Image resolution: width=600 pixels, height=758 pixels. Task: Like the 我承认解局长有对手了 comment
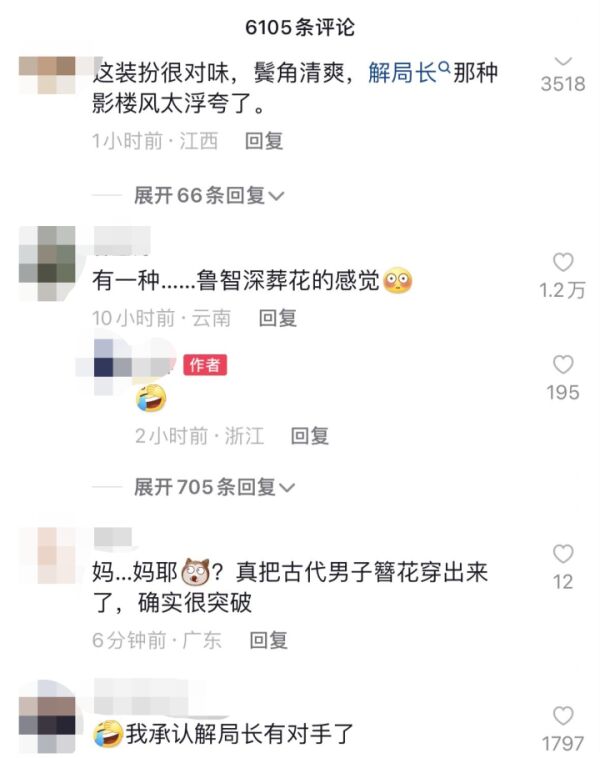point(563,715)
